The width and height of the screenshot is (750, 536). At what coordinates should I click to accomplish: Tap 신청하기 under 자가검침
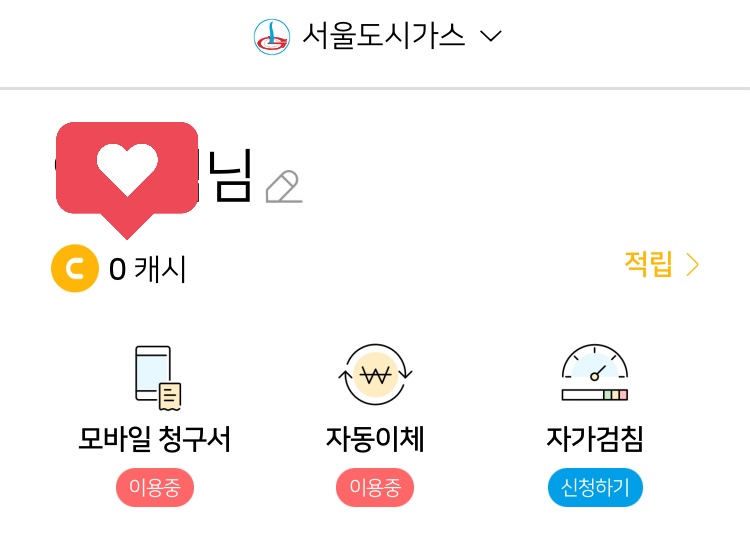595,487
